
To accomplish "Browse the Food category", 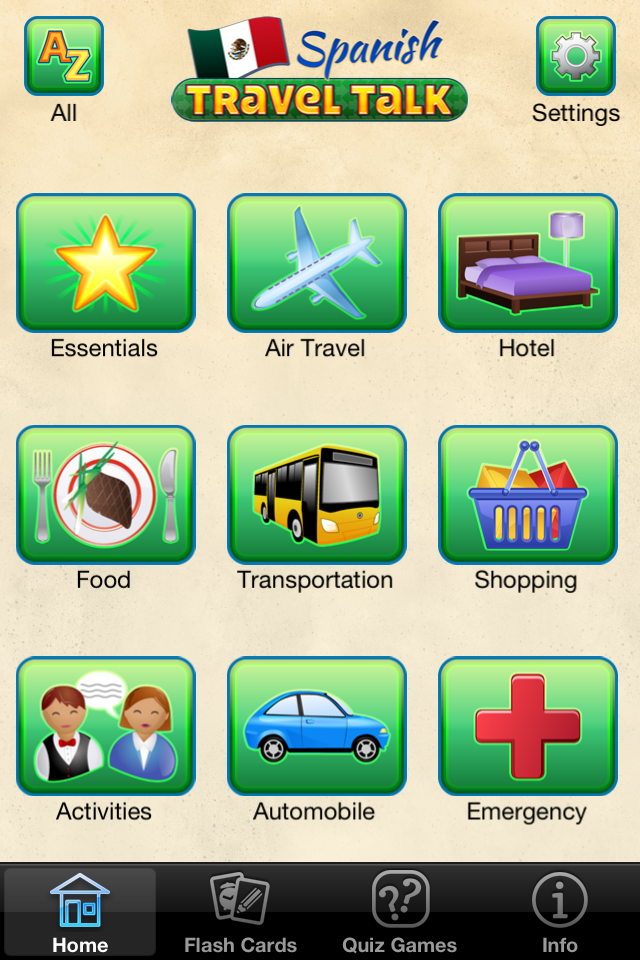I will pyautogui.click(x=105, y=495).
